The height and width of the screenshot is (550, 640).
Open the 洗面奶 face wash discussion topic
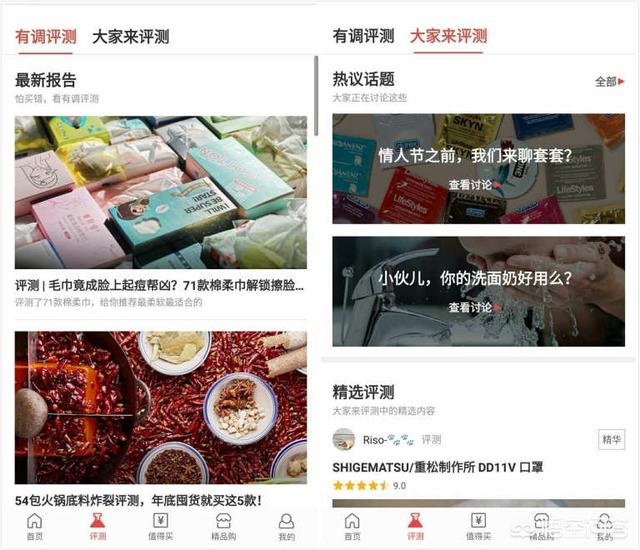(x=476, y=290)
